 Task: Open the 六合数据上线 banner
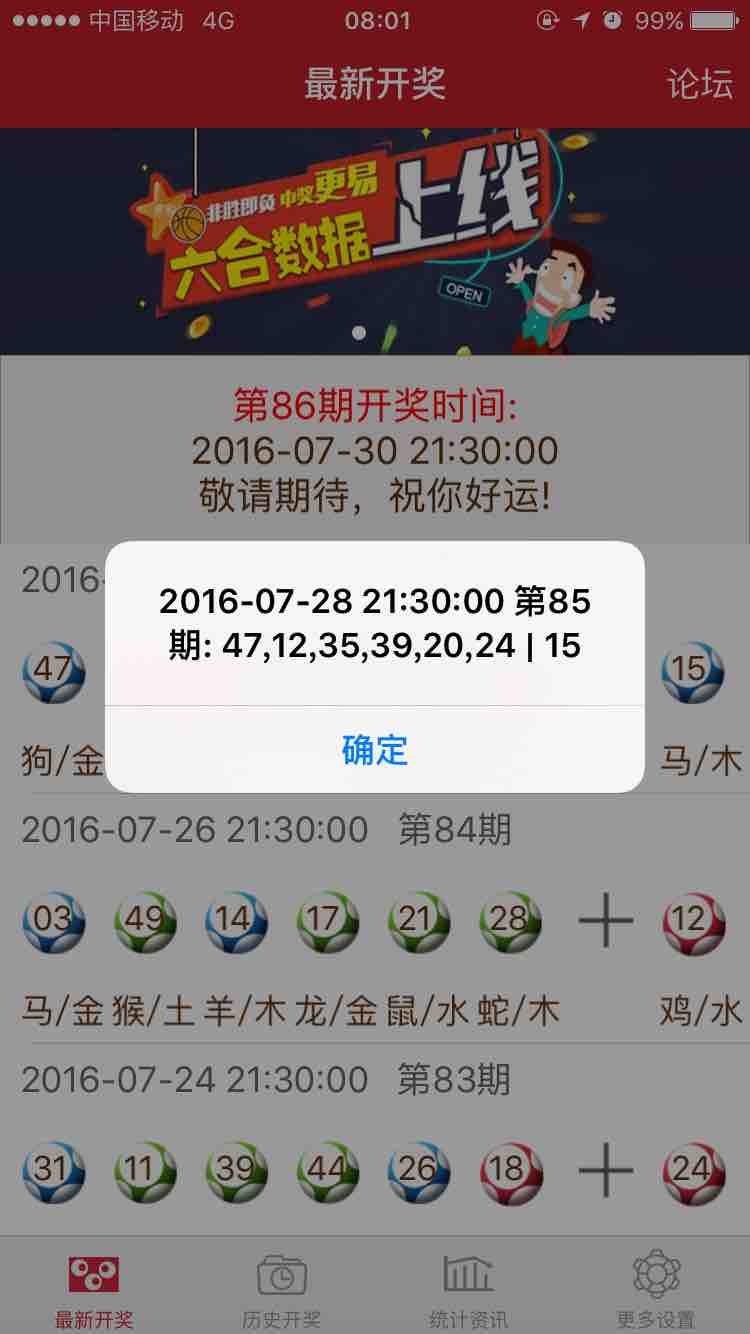coord(375,240)
